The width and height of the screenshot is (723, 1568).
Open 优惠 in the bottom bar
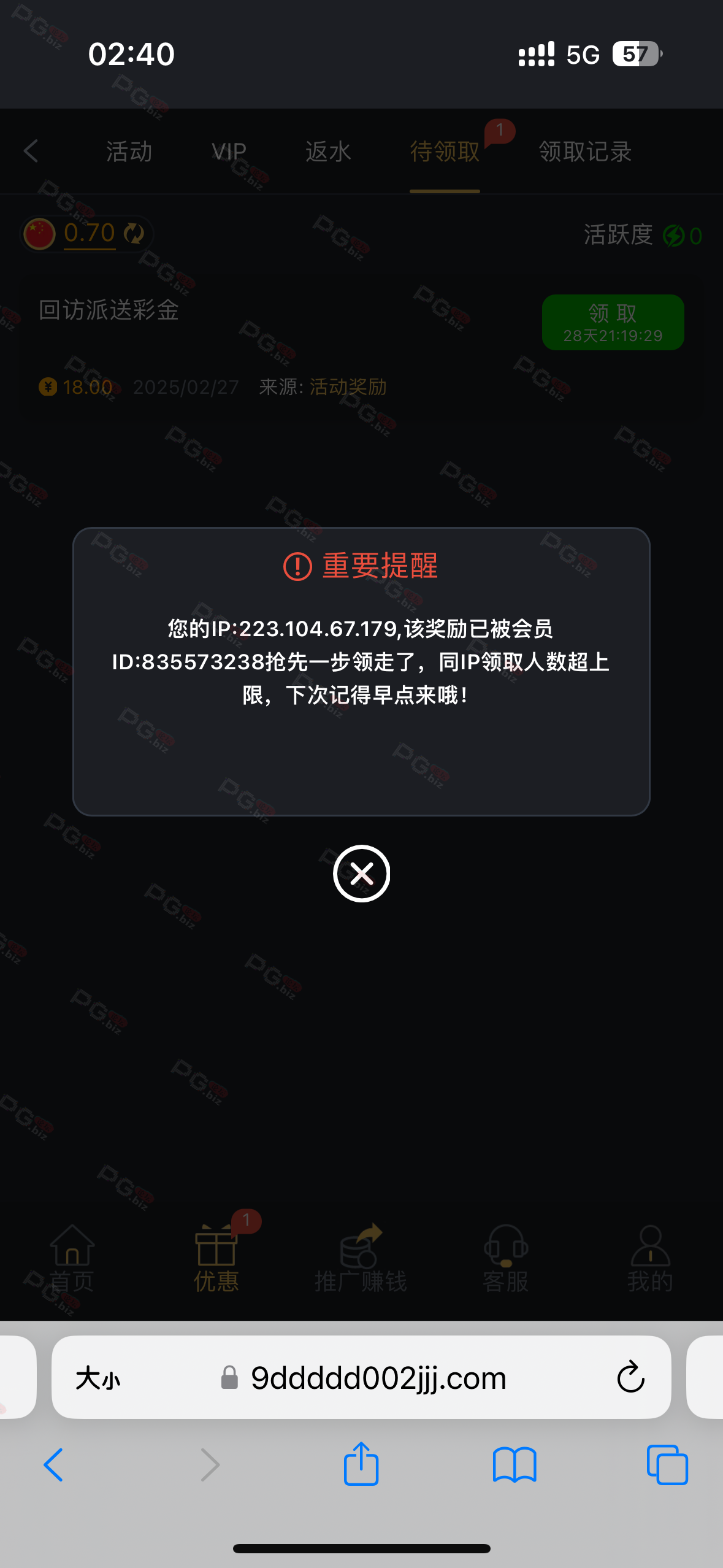click(216, 1259)
